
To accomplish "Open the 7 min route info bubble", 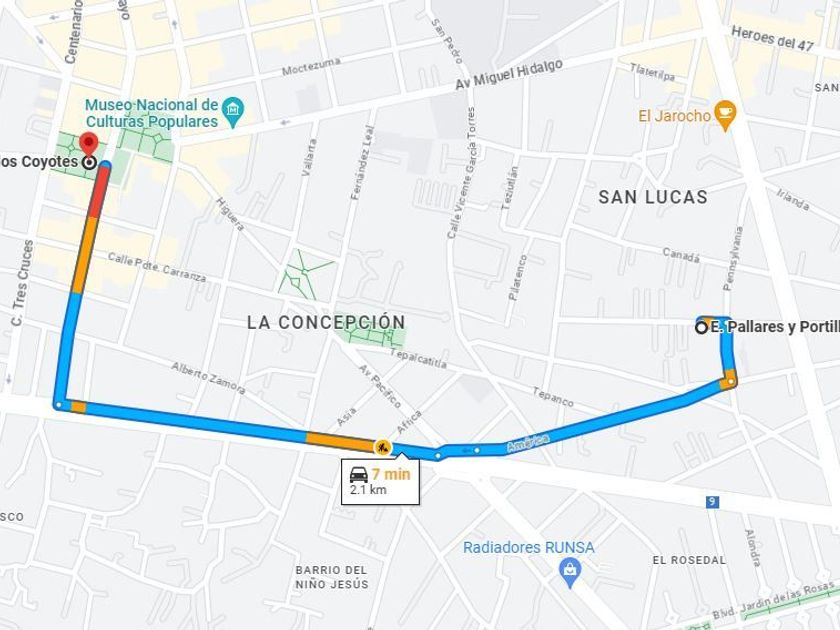I will 380,482.
